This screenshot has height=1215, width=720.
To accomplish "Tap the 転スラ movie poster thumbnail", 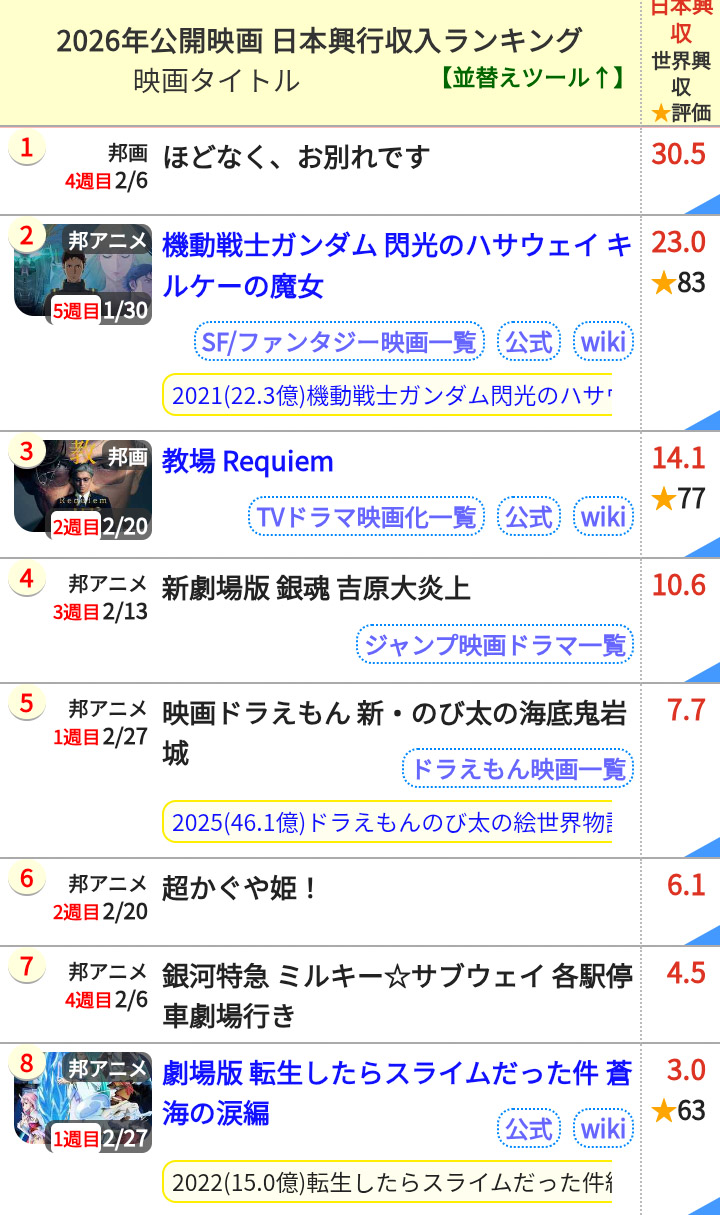I will coord(83,1097).
